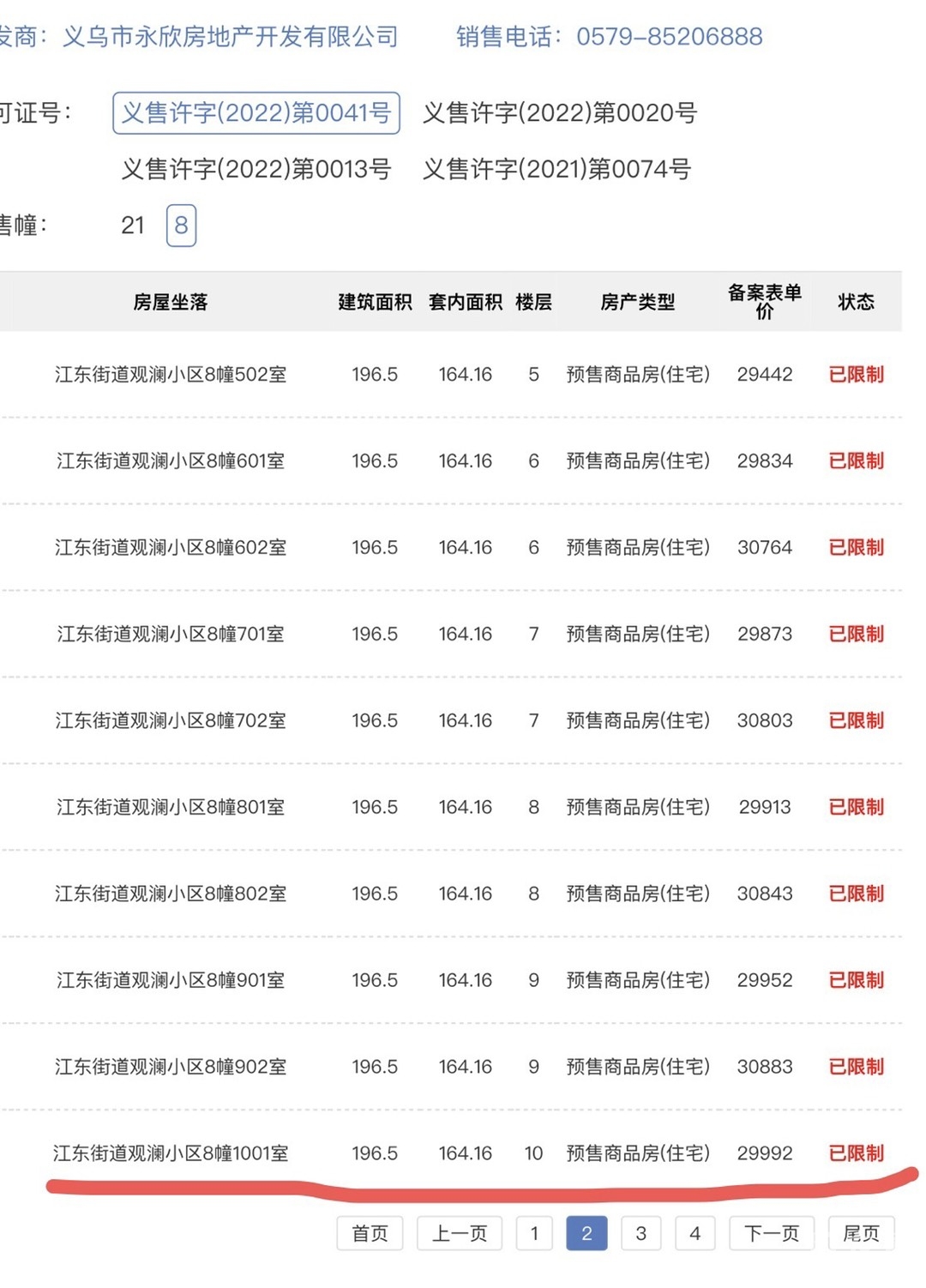Go to next page 下一页
This screenshot has height=1288, width=926.
(772, 1233)
